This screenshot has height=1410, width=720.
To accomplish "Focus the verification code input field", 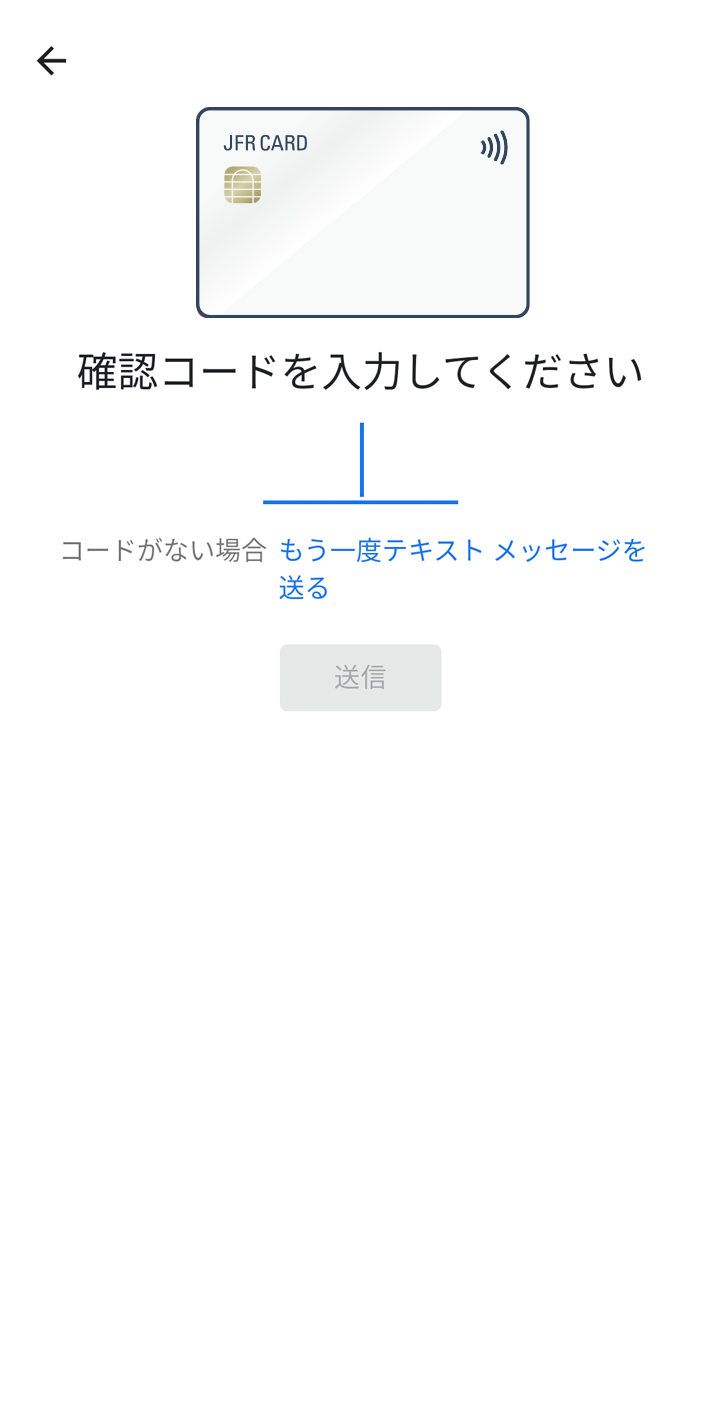I will click(360, 464).
